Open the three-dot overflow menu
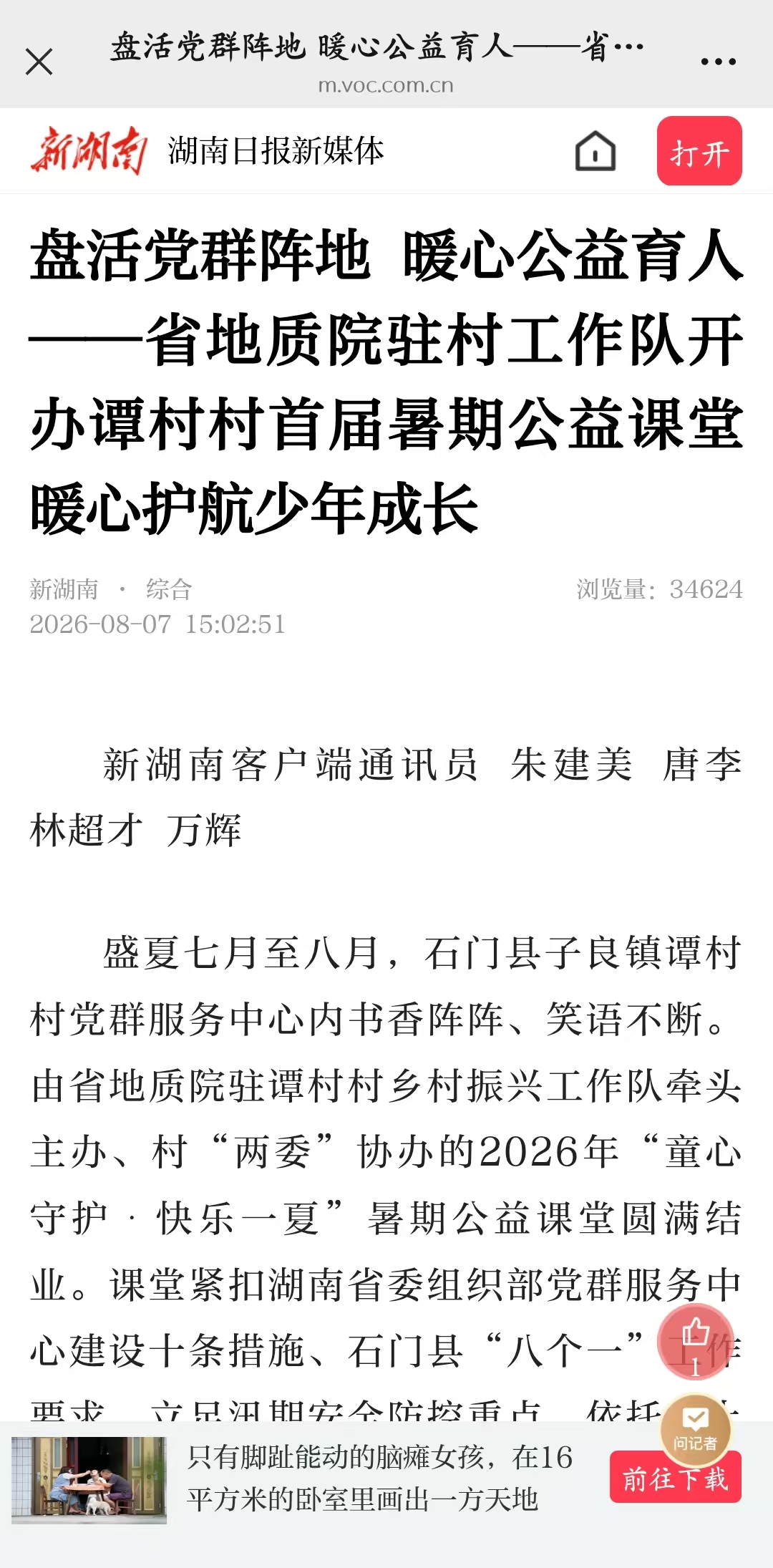This screenshot has width=773, height=1568. 718,62
